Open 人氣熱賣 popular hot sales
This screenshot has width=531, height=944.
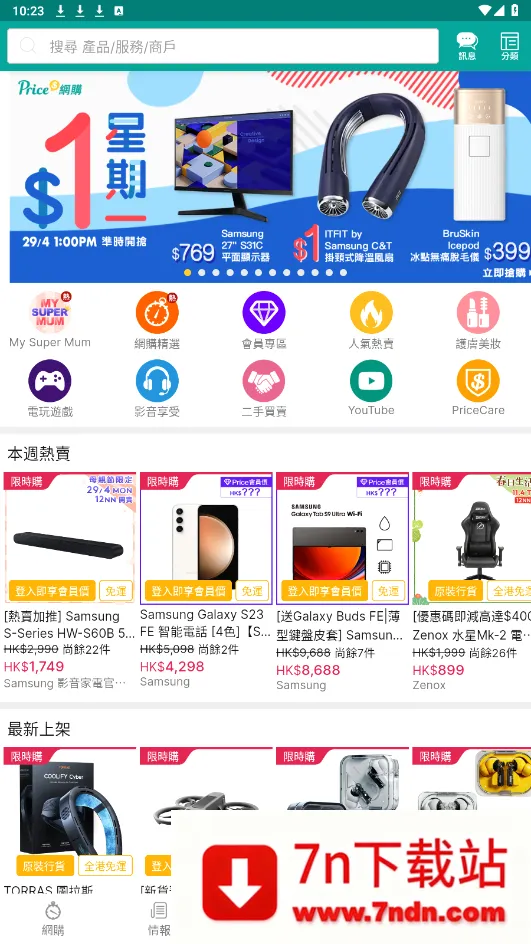pyautogui.click(x=371, y=320)
